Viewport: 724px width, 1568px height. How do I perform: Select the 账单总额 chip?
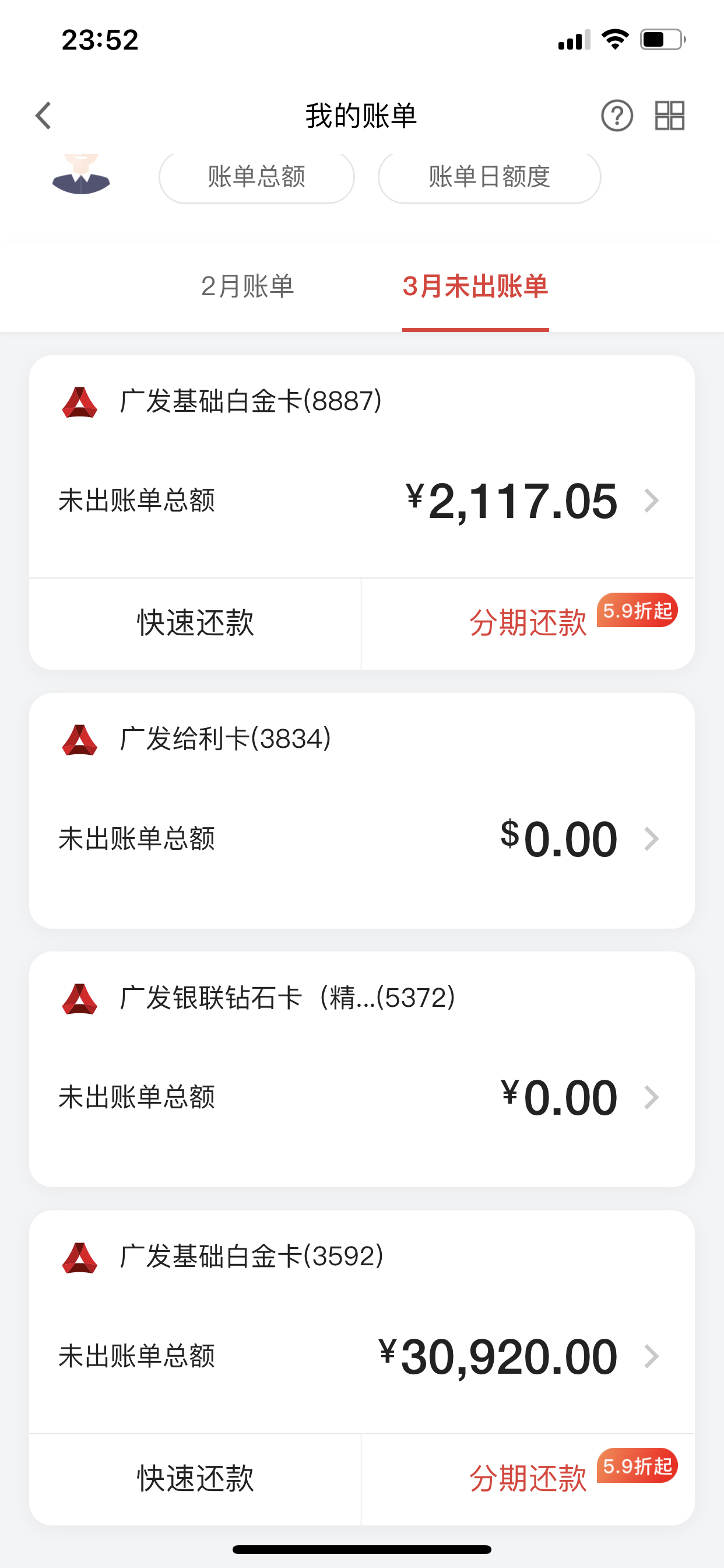[x=256, y=177]
